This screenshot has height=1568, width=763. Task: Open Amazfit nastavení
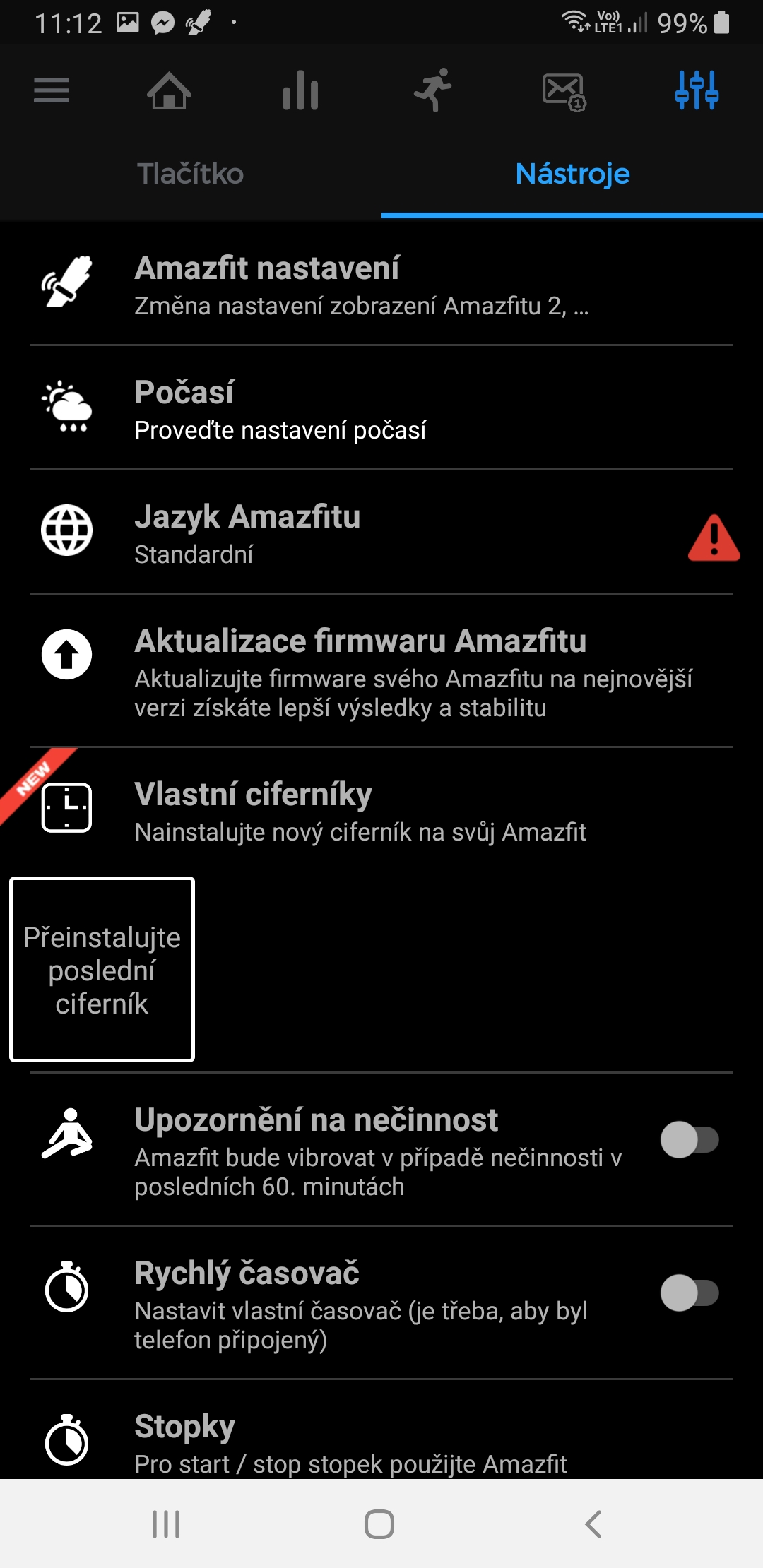(x=381, y=284)
